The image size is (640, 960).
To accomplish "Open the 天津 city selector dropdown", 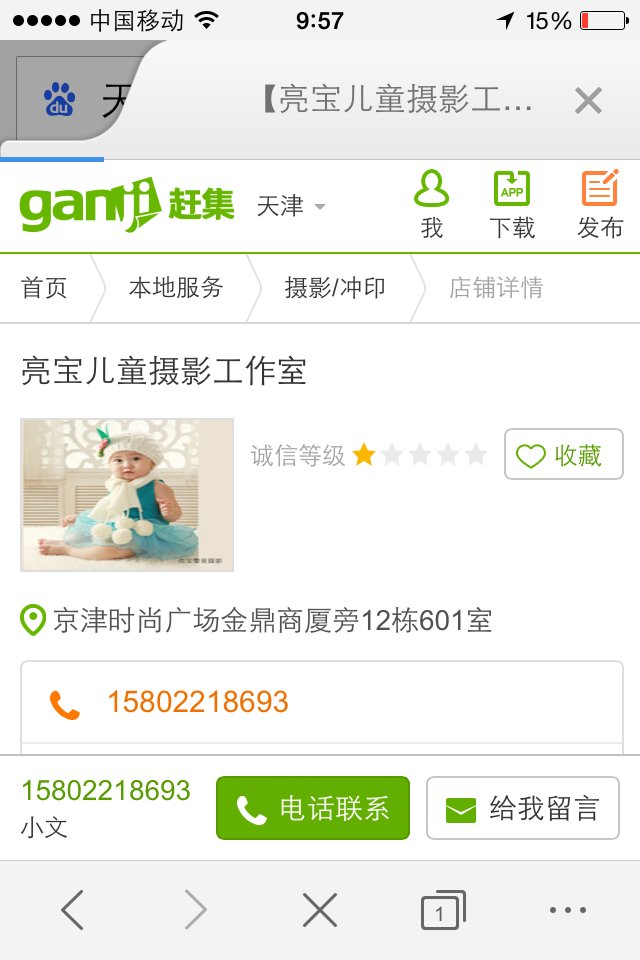I will coord(291,207).
